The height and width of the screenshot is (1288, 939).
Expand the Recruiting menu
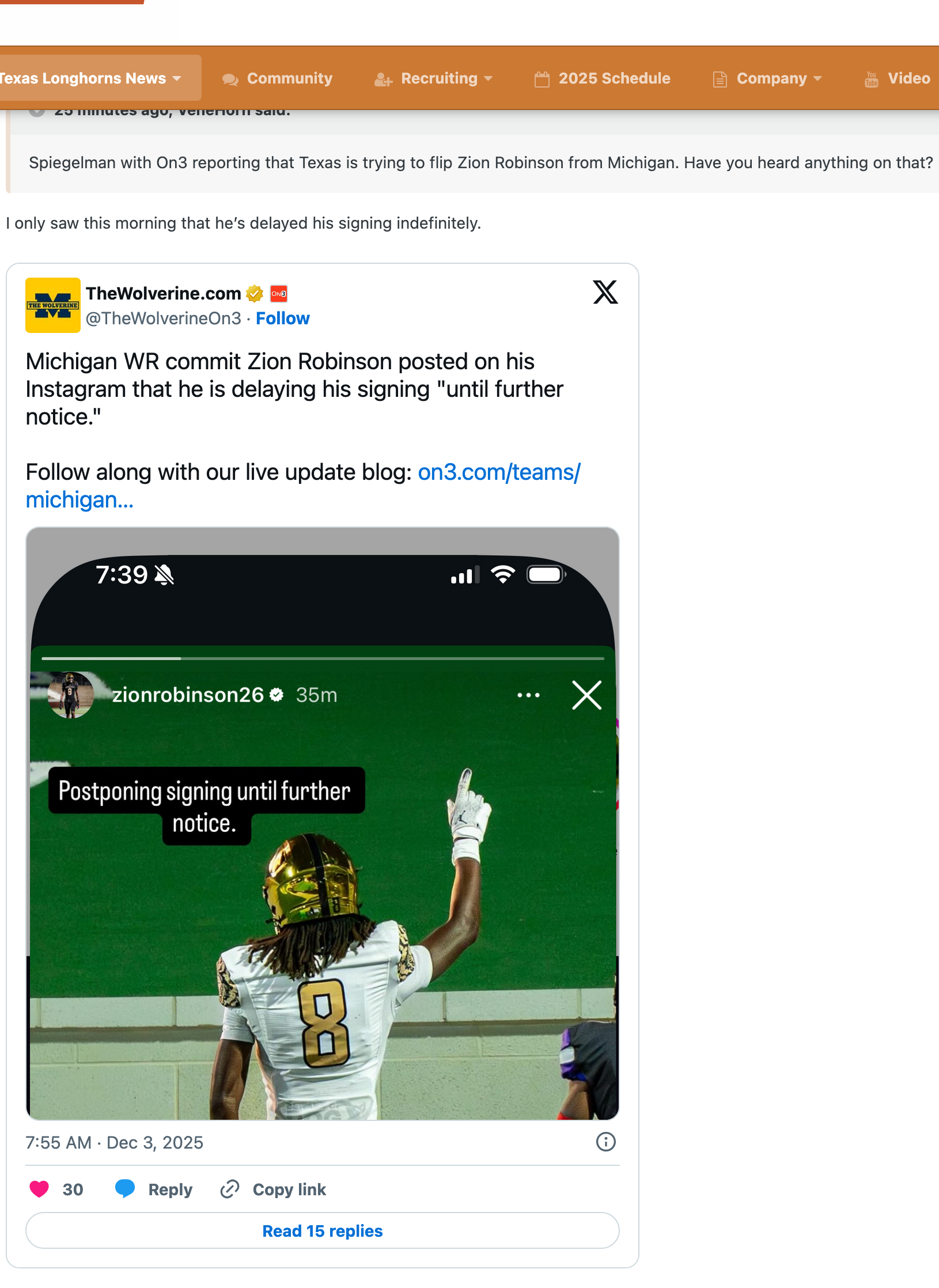pyautogui.click(x=434, y=78)
